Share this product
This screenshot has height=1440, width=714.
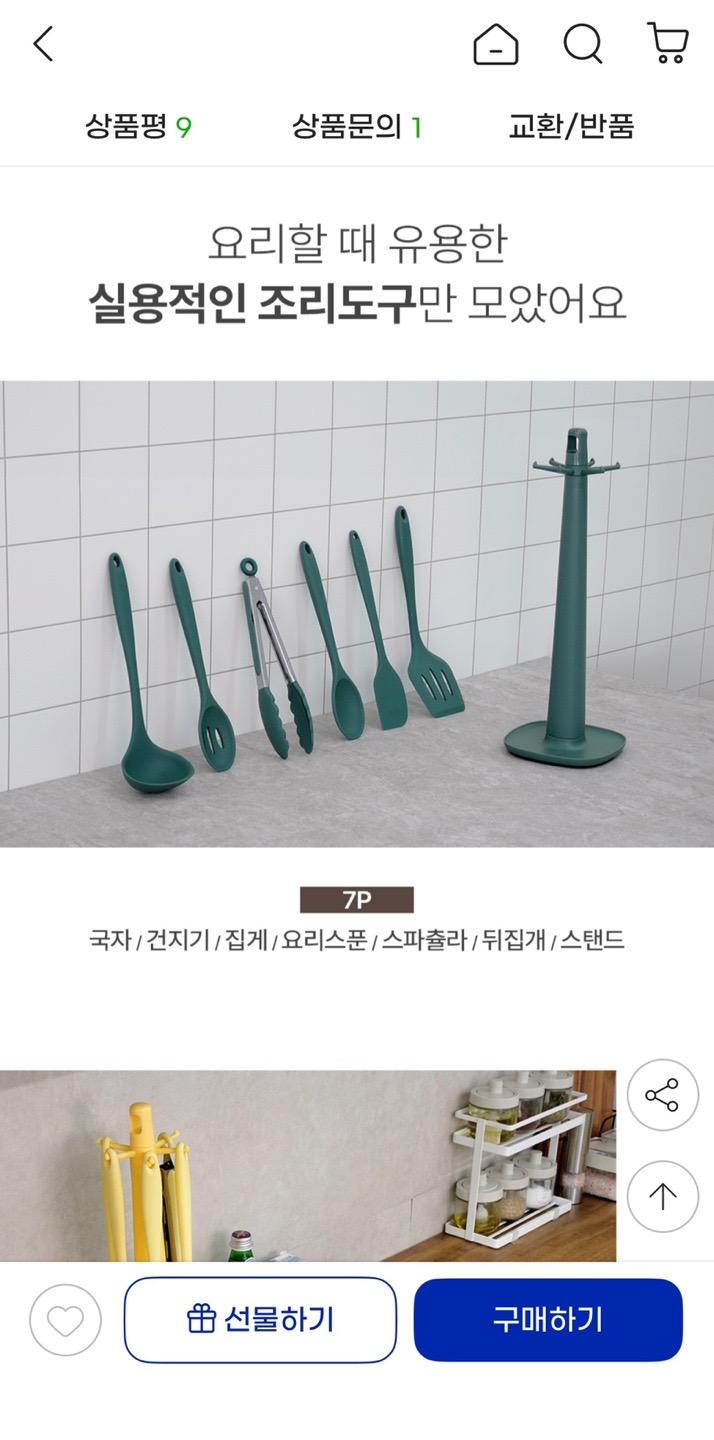[x=662, y=1095]
